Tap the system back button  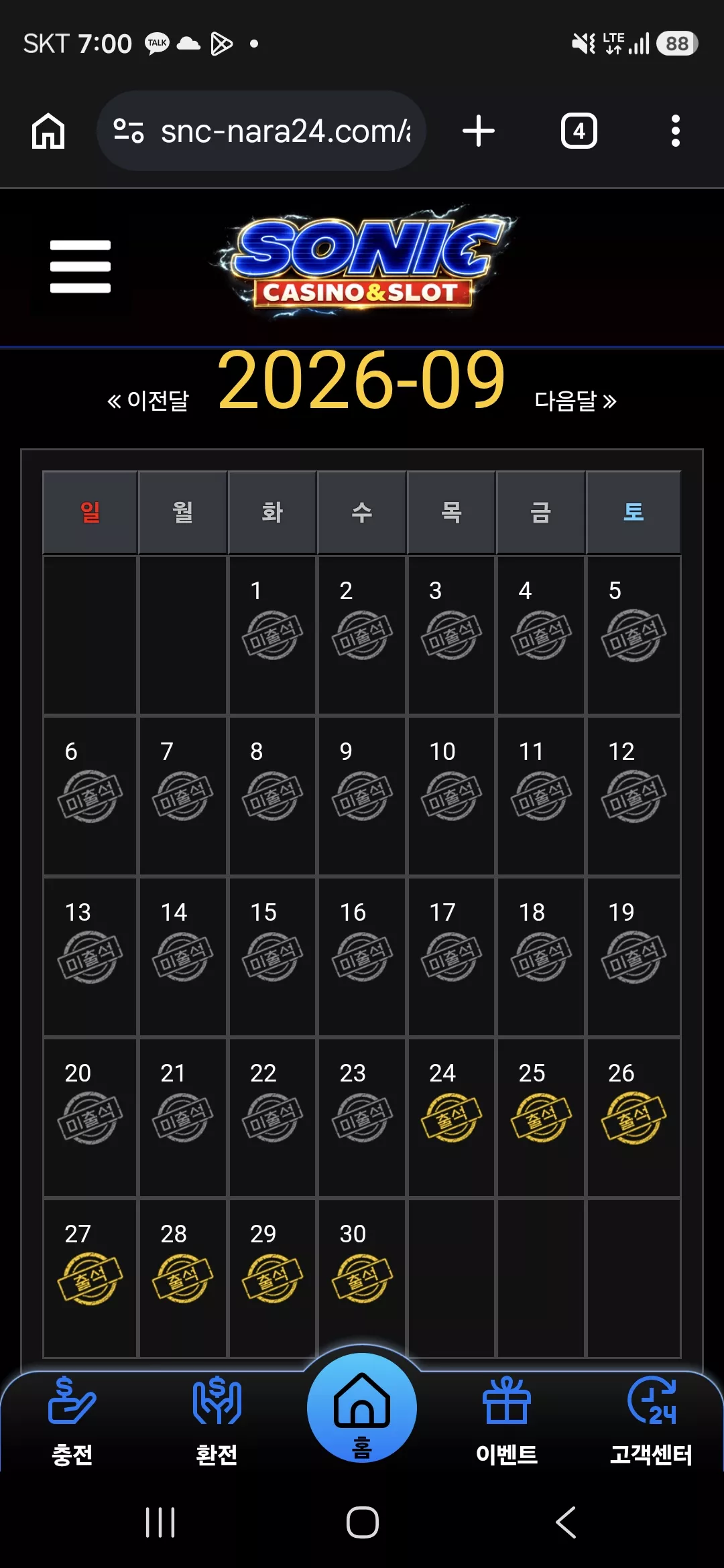565,1522
